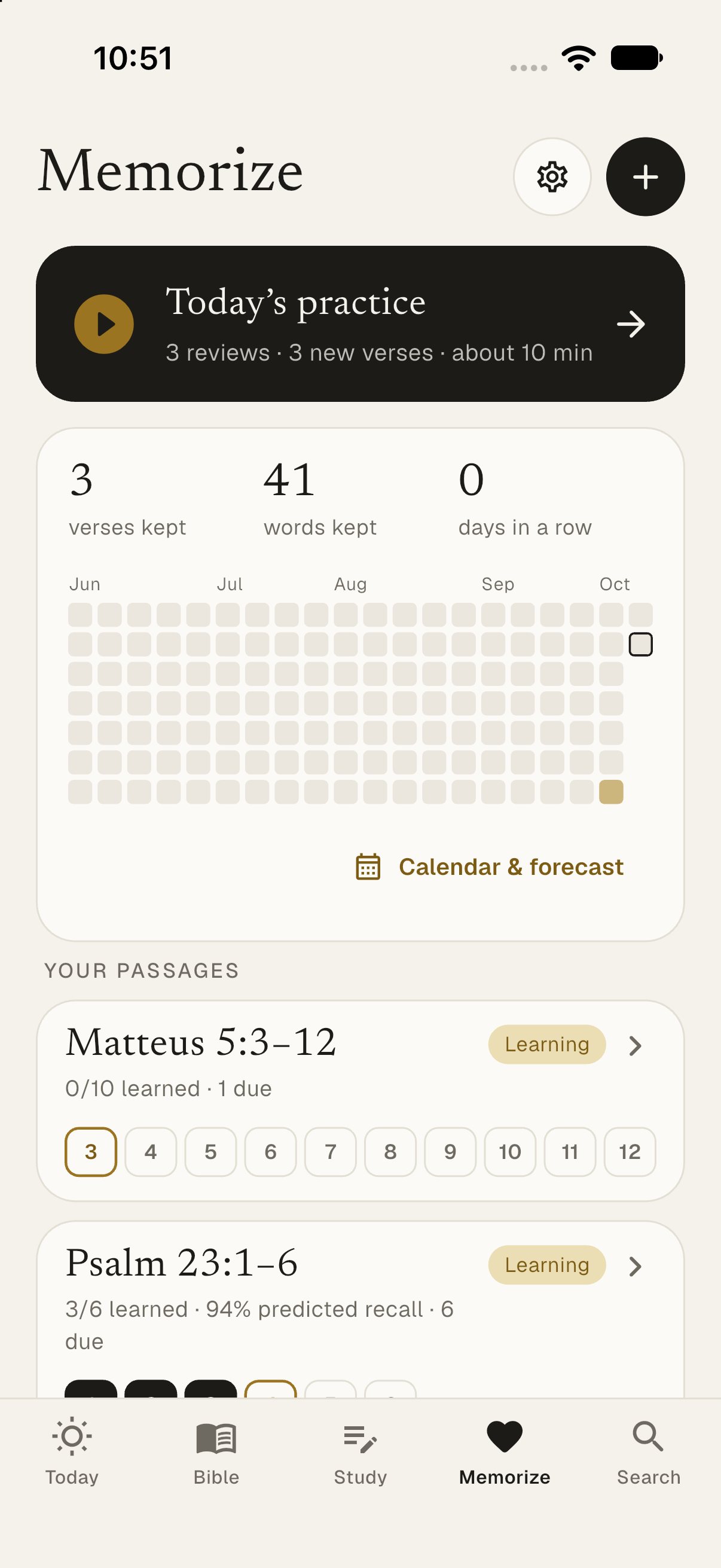The height and width of the screenshot is (1568, 721).
Task: Open the Matteus 5:3–12 passage
Action: coord(360,1045)
